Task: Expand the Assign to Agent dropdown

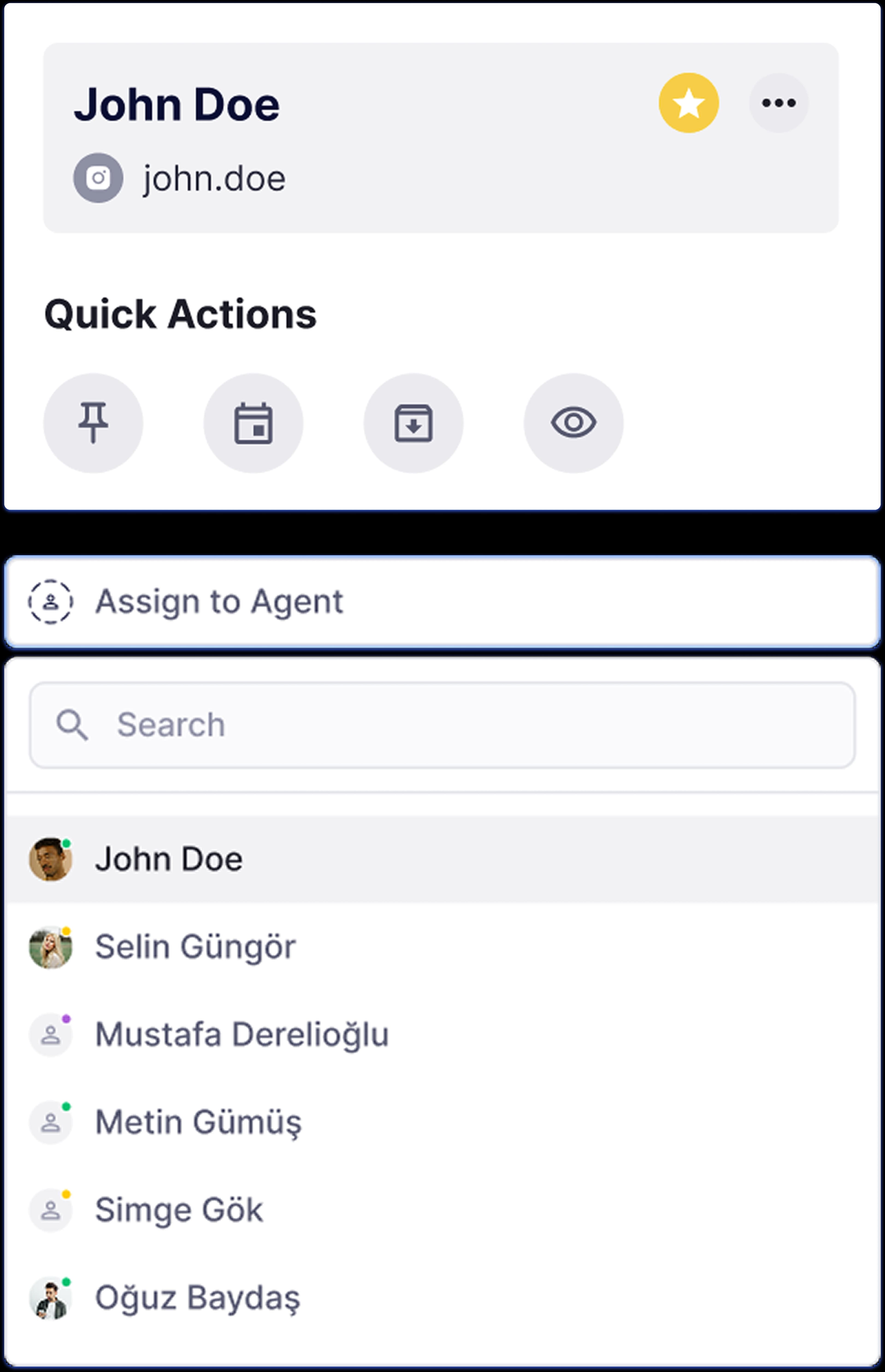Action: (442, 602)
